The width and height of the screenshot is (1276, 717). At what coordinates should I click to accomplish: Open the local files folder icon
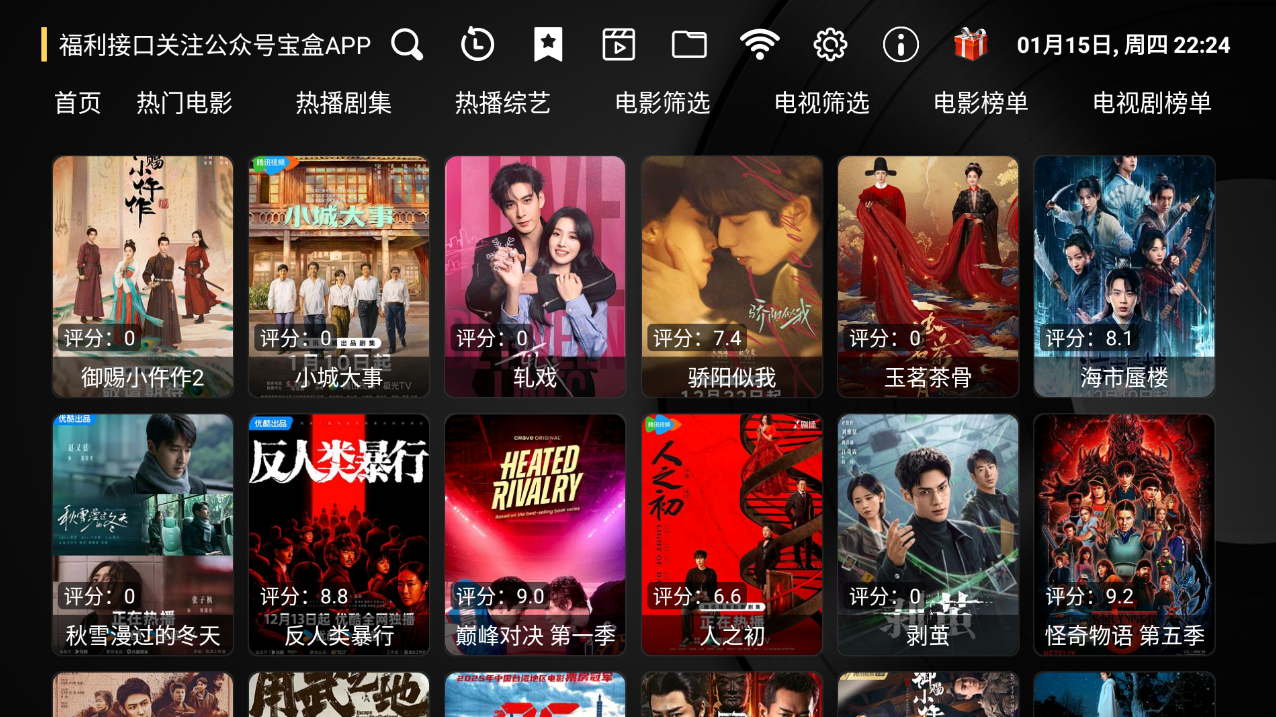point(689,45)
